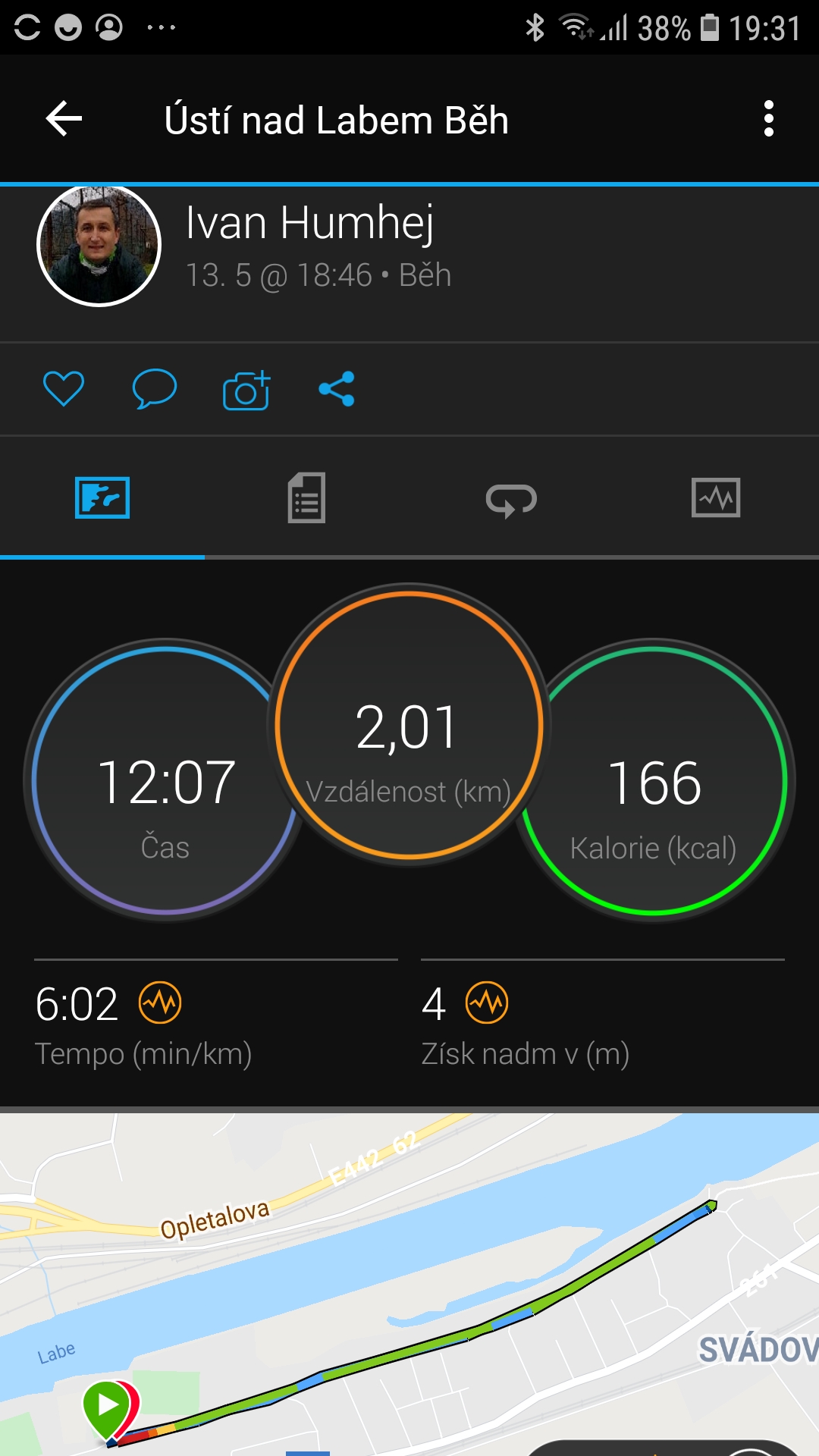Open the three-dot overflow menu
819x1456 pixels.
click(769, 119)
